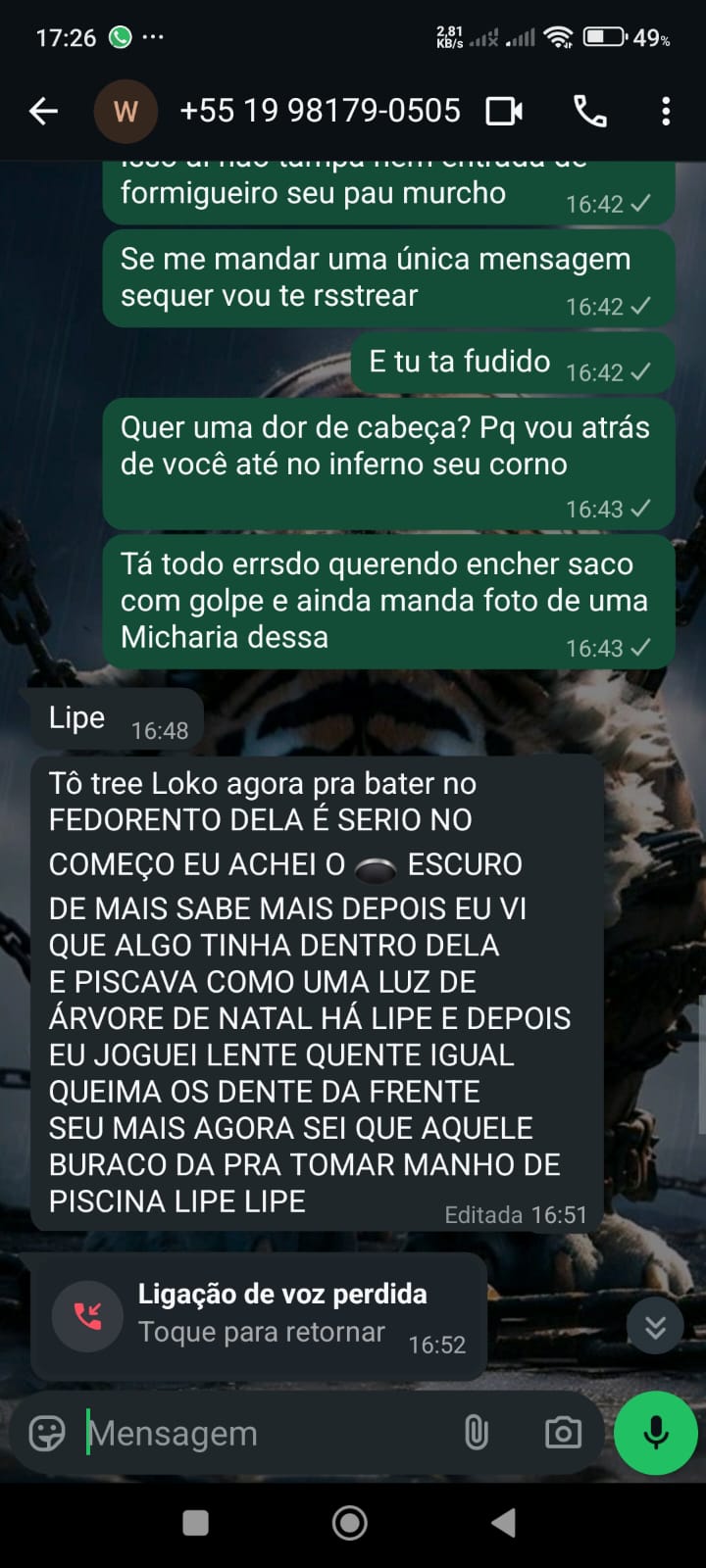Go back to the chat list
Screen dimensions: 706x1568
(43, 112)
